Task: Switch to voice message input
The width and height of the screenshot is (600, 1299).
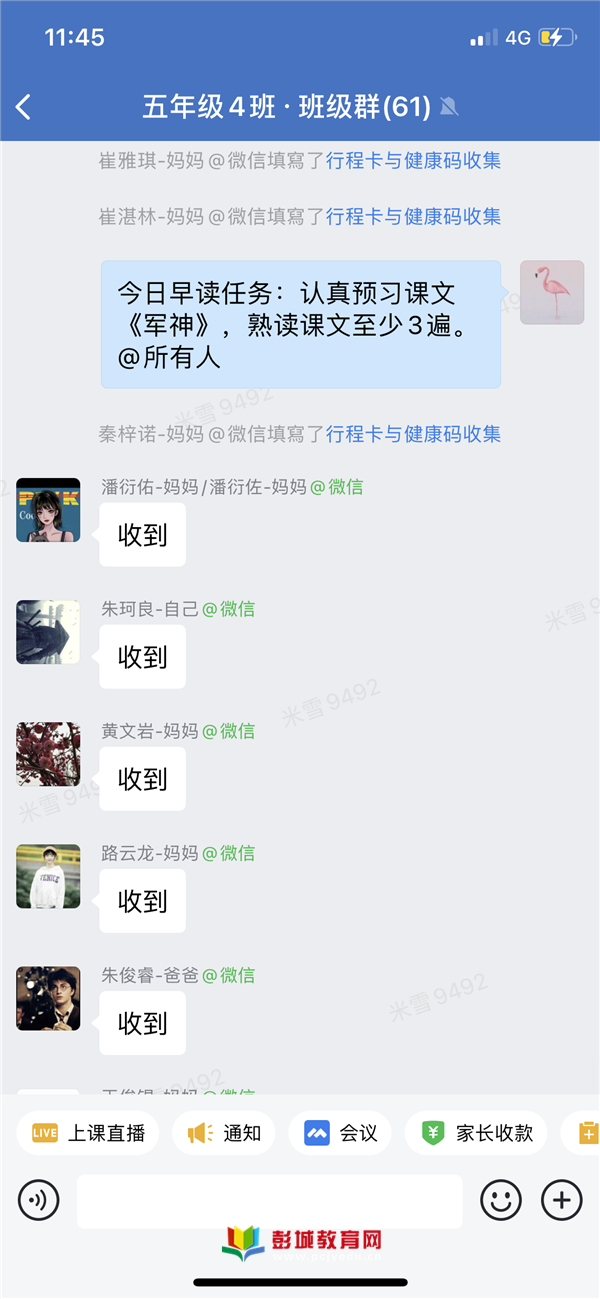Action: tap(39, 1199)
